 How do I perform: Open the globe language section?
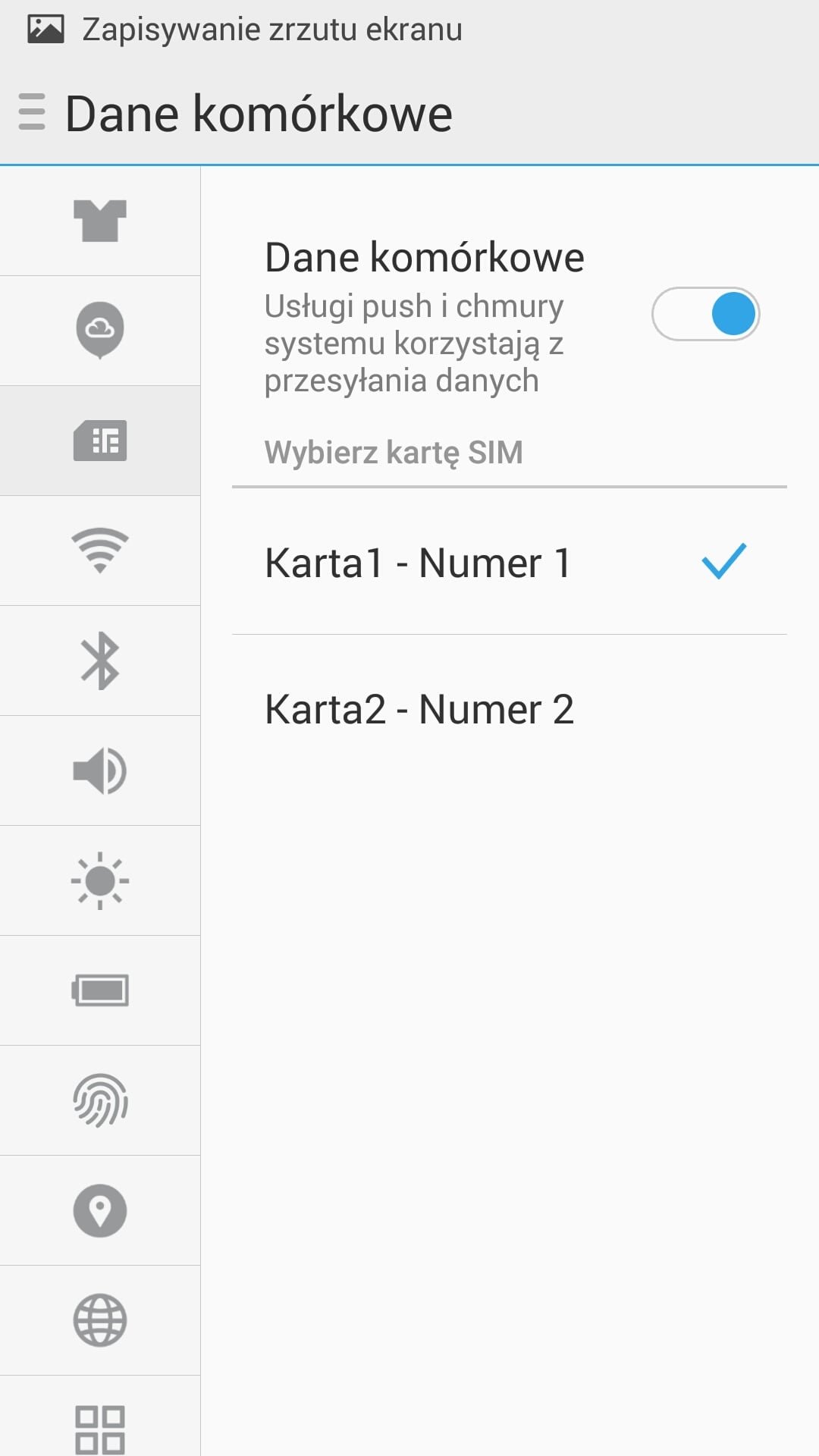coord(100,1320)
